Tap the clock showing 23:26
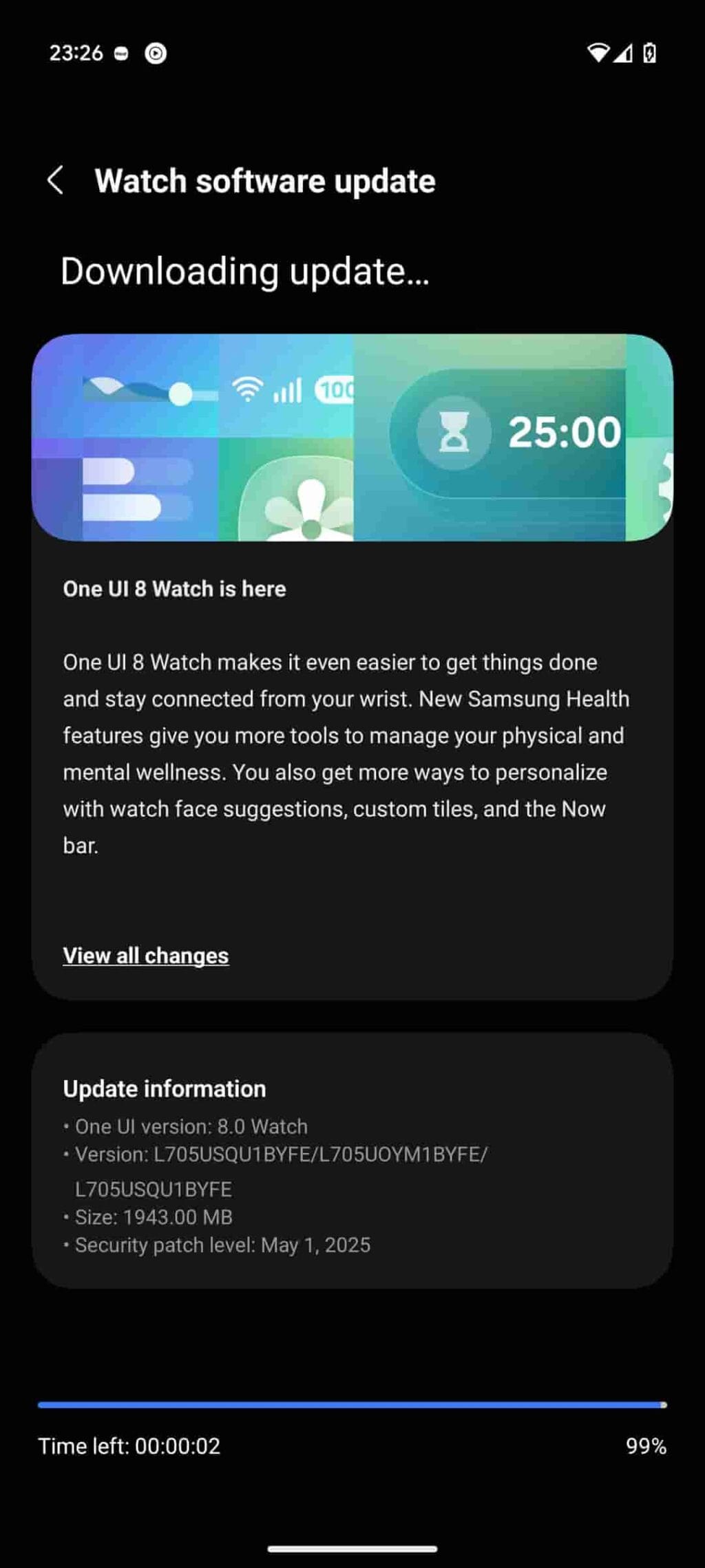 pyautogui.click(x=76, y=52)
